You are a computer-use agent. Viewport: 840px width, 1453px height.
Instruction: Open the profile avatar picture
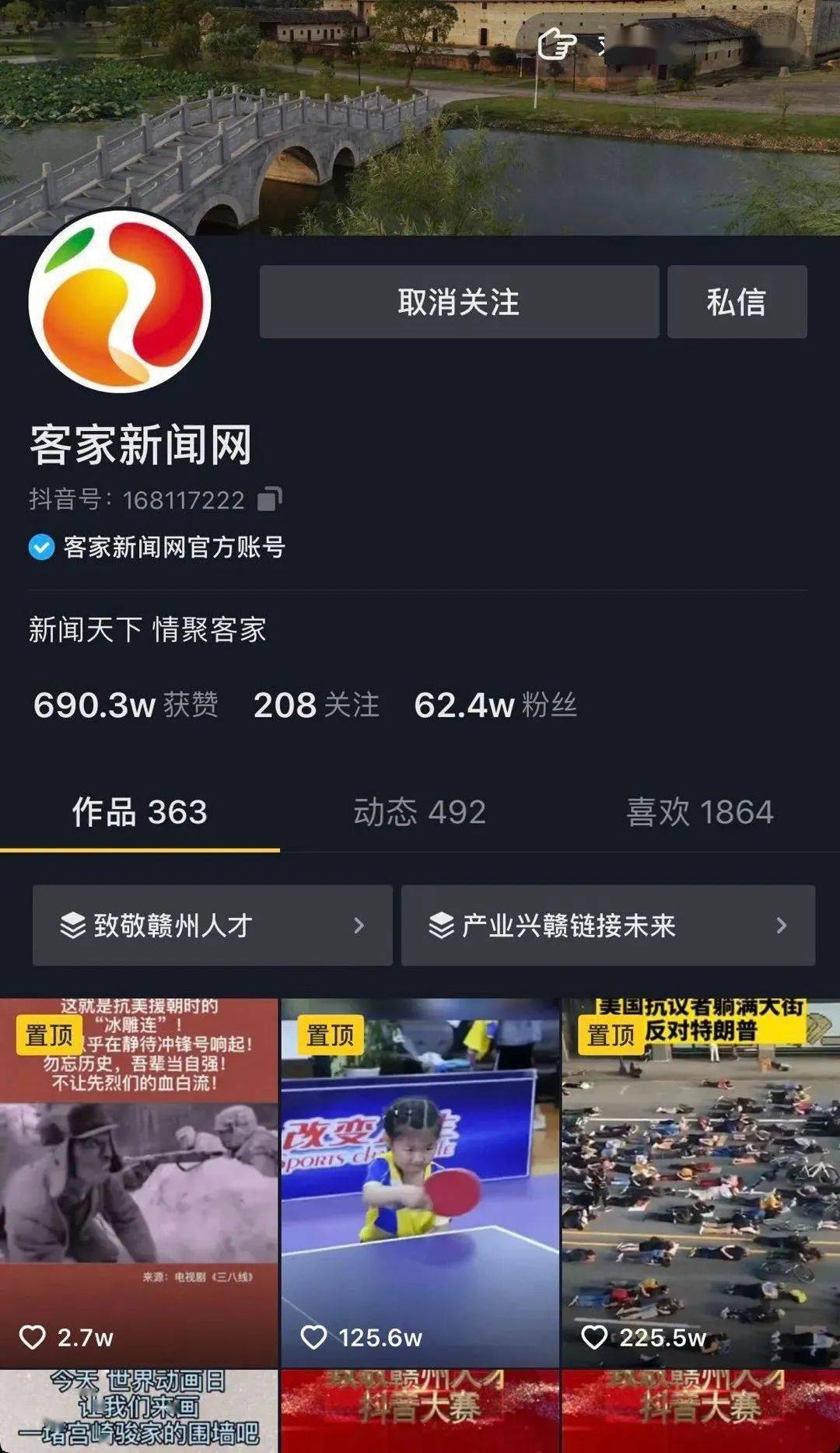tap(120, 301)
